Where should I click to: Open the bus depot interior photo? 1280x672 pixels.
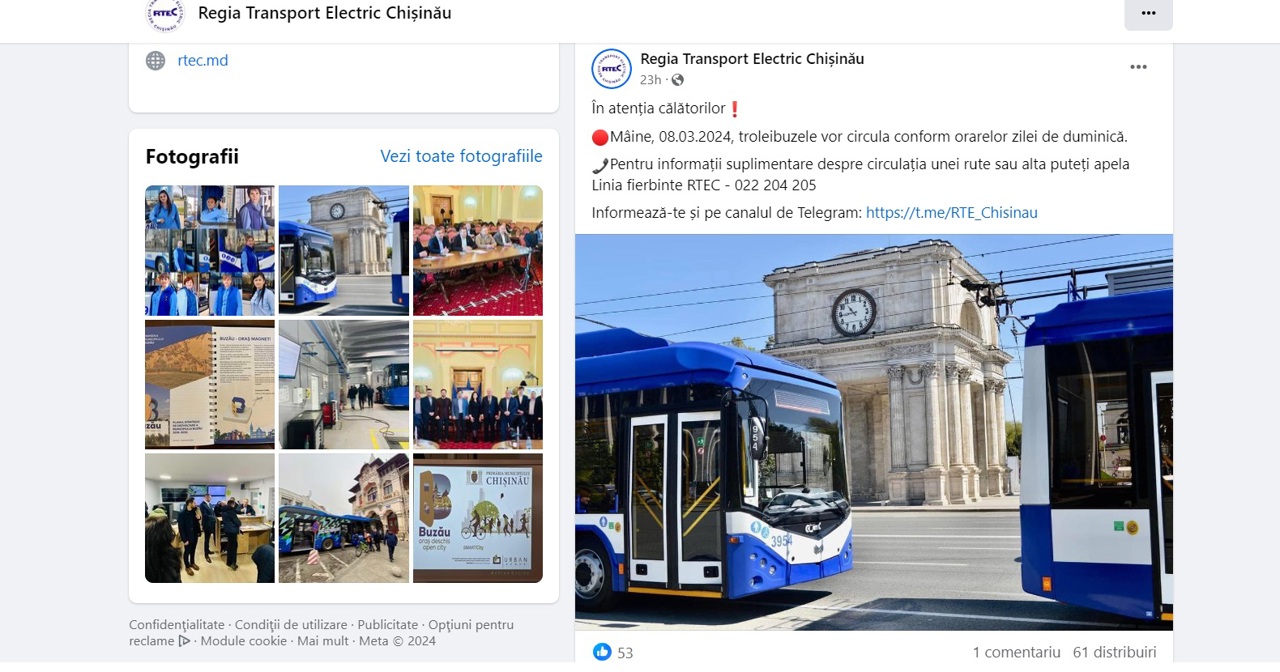[x=343, y=384]
